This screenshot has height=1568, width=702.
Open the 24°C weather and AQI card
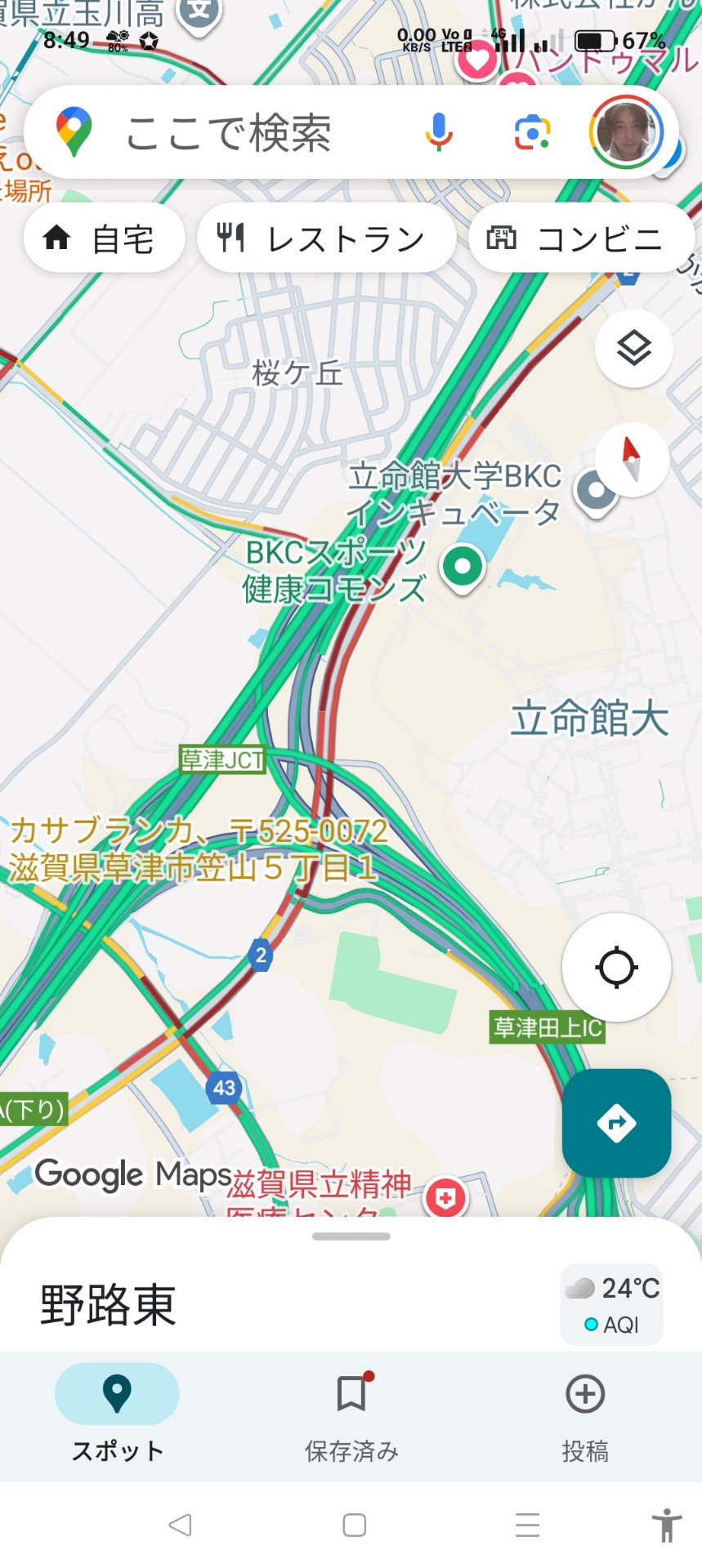click(611, 1304)
